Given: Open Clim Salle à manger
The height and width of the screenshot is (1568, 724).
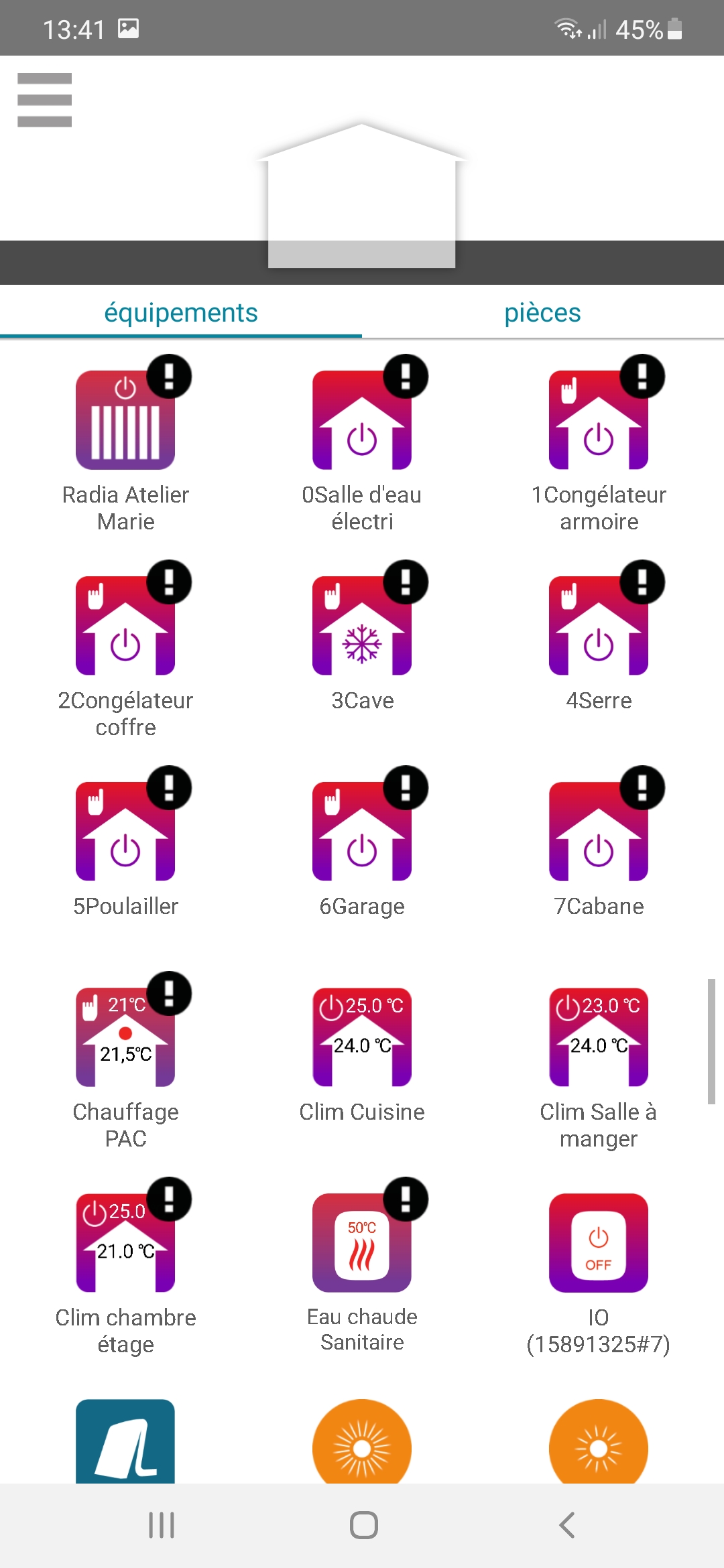Looking at the screenshot, I should [x=599, y=1037].
